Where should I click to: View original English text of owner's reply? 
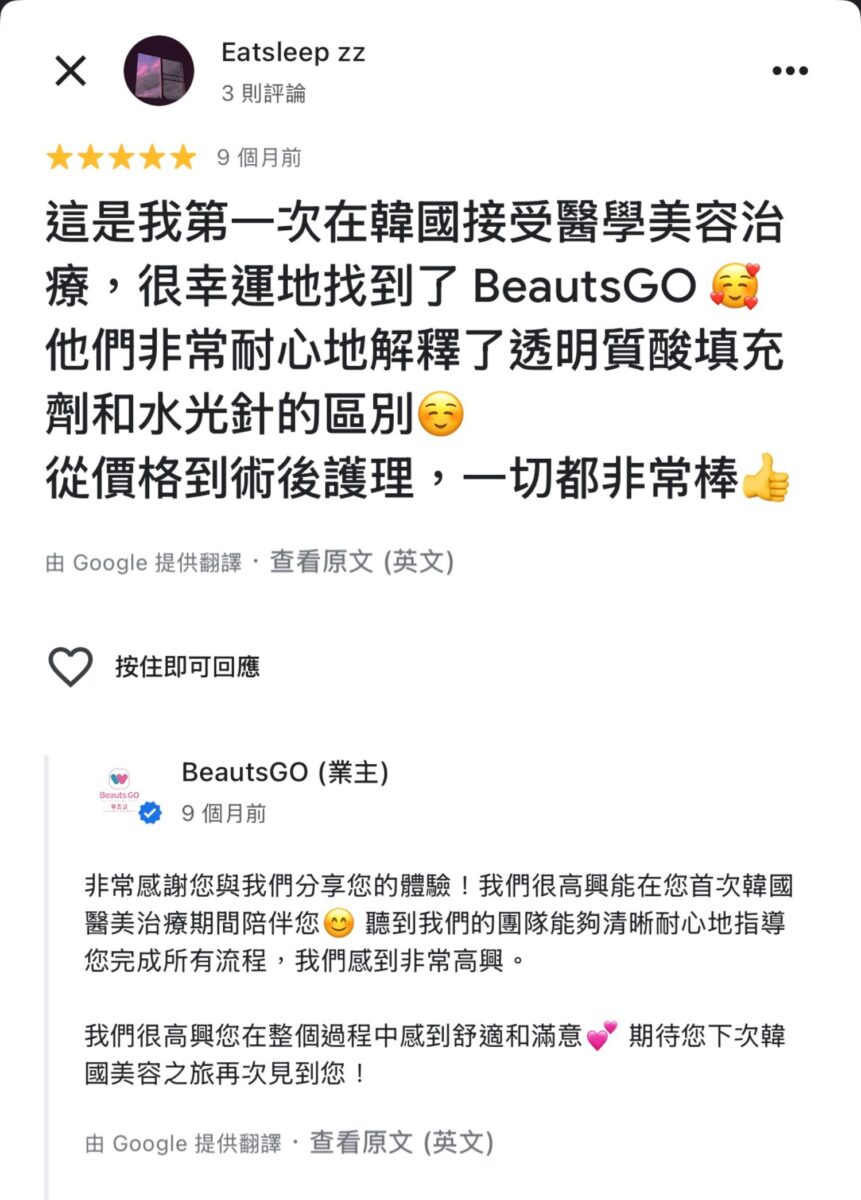[401, 1142]
